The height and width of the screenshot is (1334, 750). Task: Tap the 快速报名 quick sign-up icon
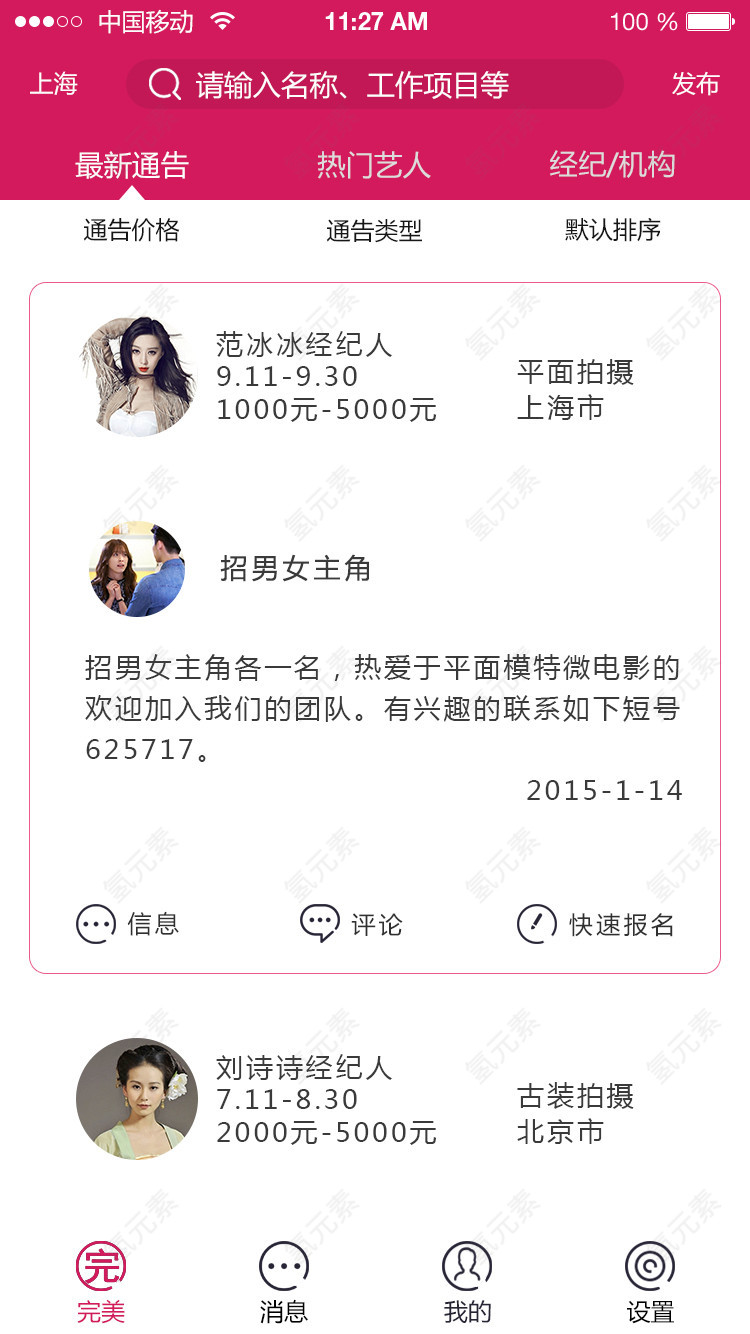click(537, 924)
